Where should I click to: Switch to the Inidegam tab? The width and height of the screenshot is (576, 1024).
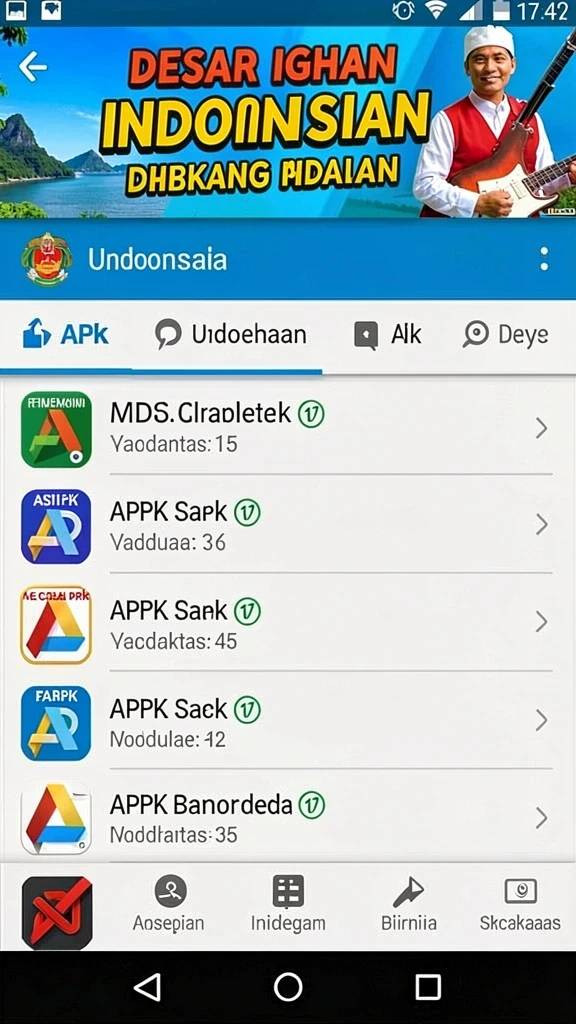pos(288,904)
